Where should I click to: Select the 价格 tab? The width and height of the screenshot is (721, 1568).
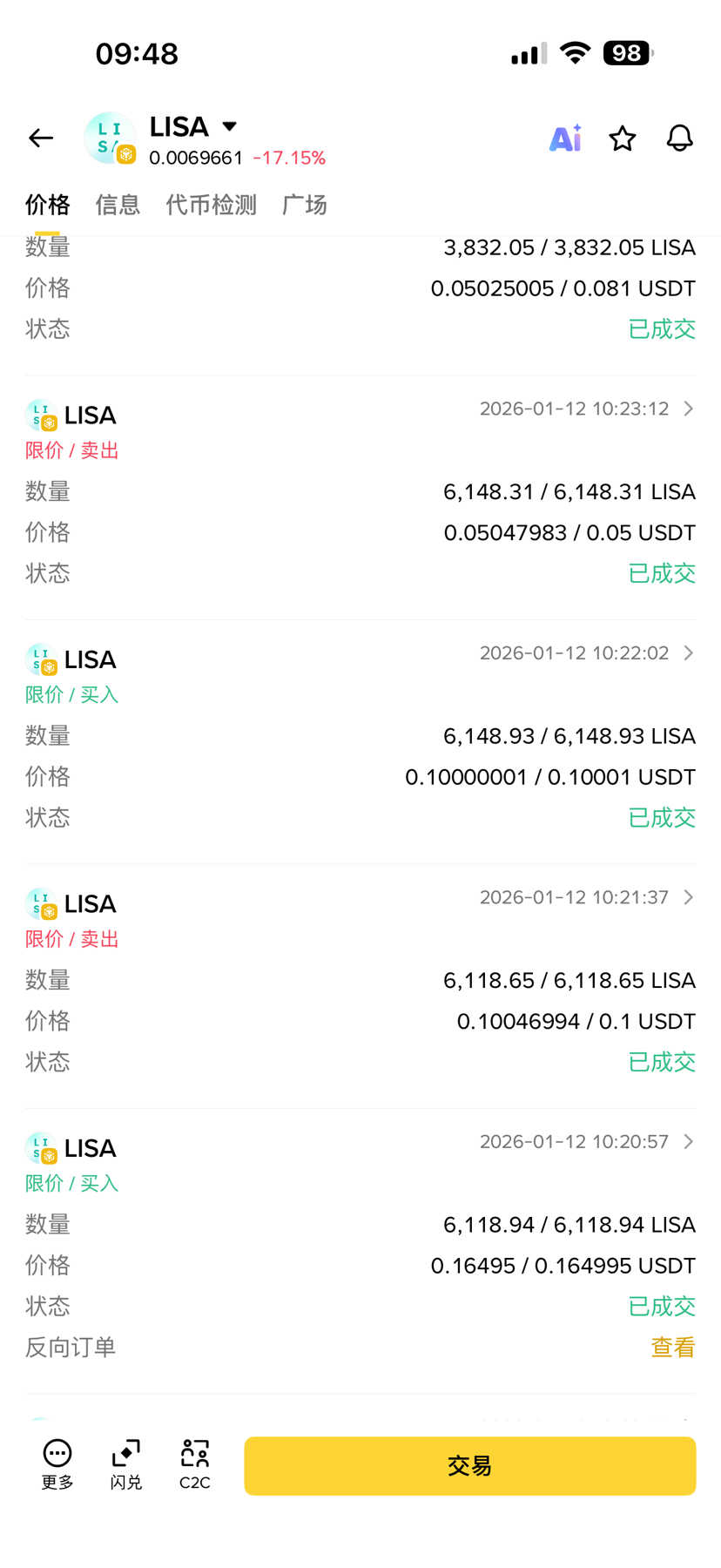coord(47,205)
